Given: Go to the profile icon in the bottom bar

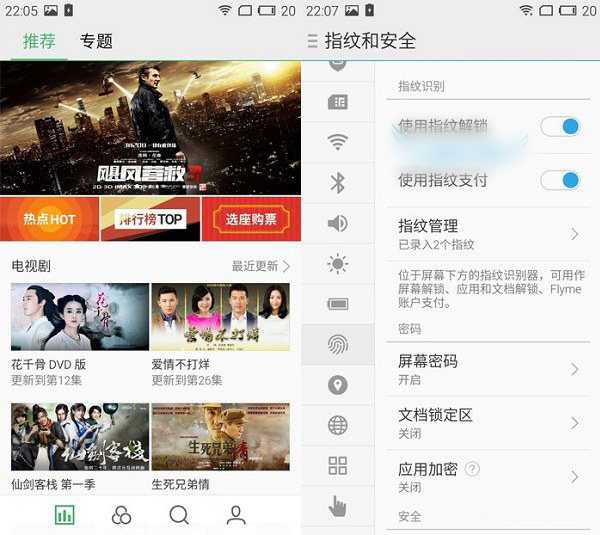Looking at the screenshot, I should pyautogui.click(x=236, y=515).
